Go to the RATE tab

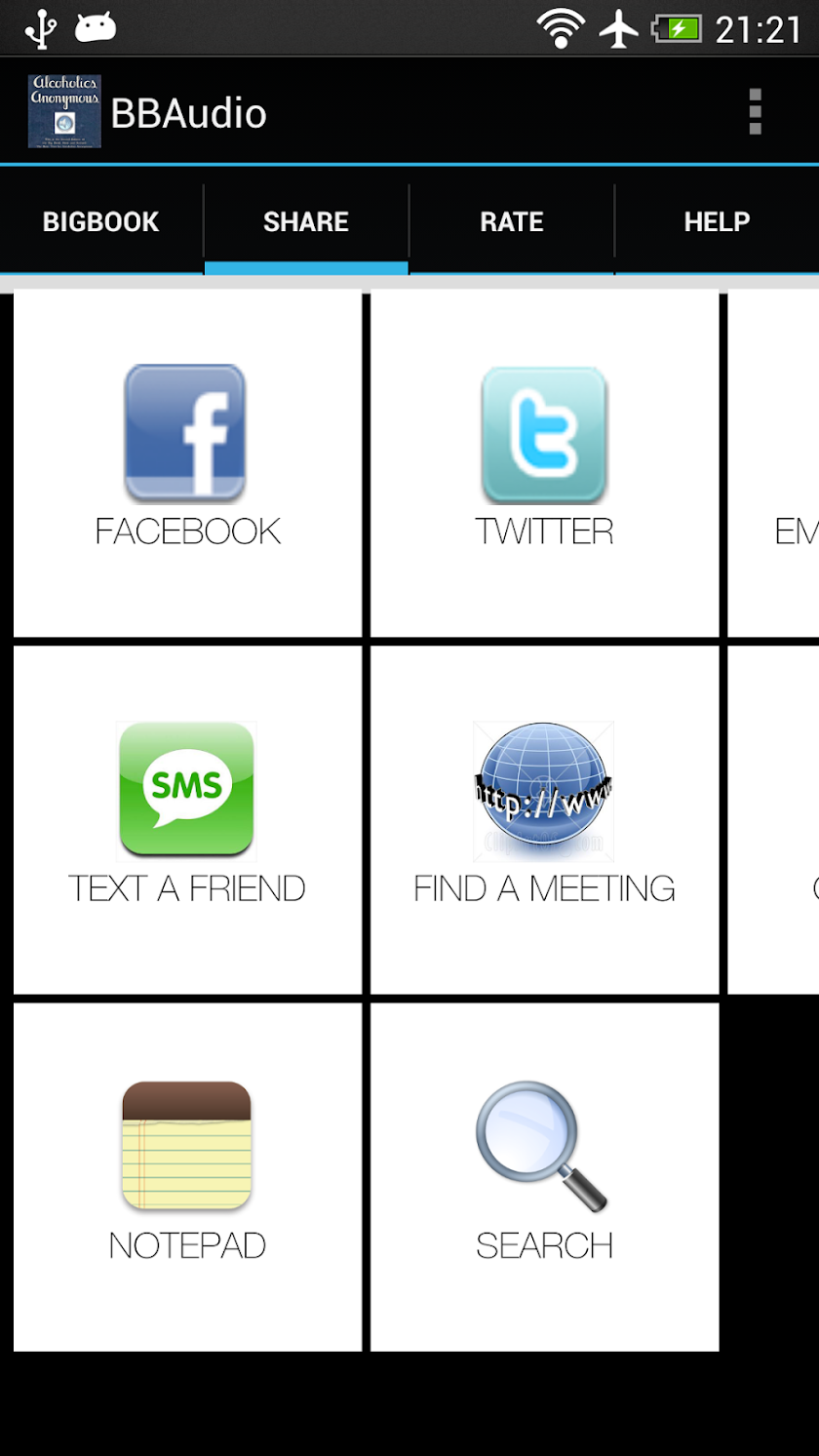click(512, 222)
